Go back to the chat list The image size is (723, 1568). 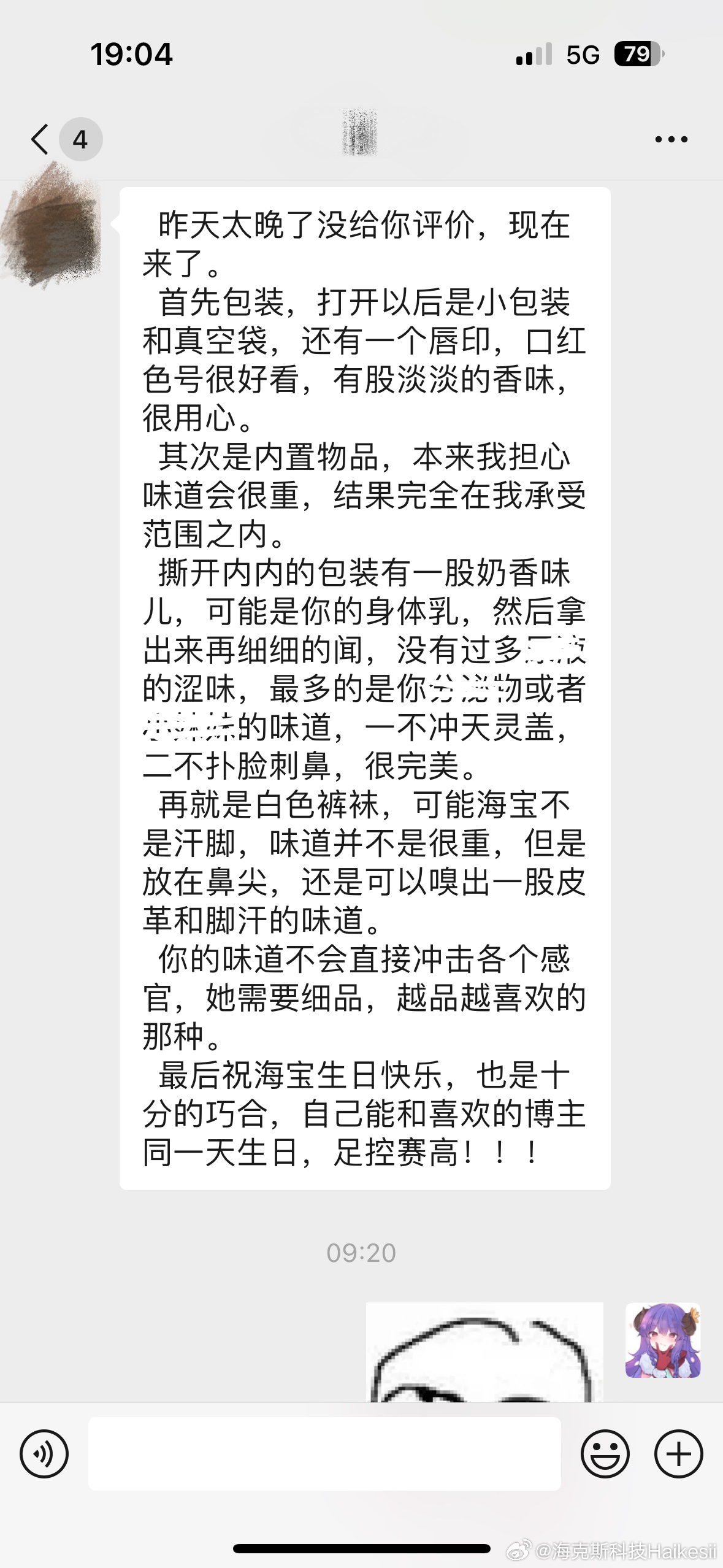40,139
